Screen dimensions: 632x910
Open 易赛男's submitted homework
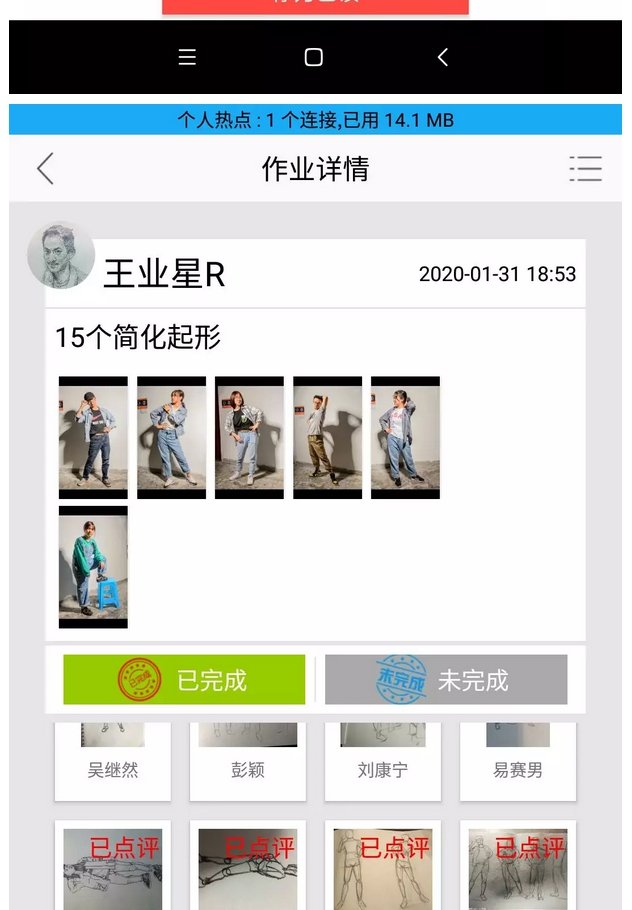[518, 760]
